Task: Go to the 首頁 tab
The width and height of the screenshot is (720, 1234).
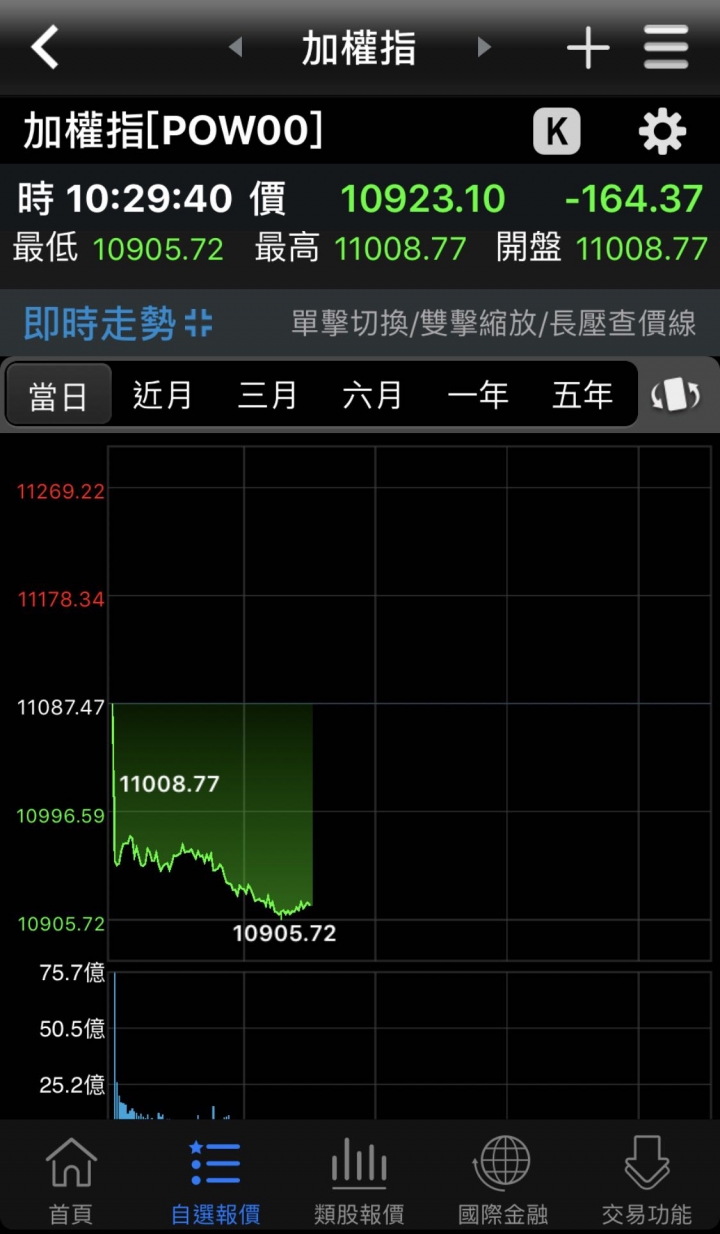Action: 71,1180
